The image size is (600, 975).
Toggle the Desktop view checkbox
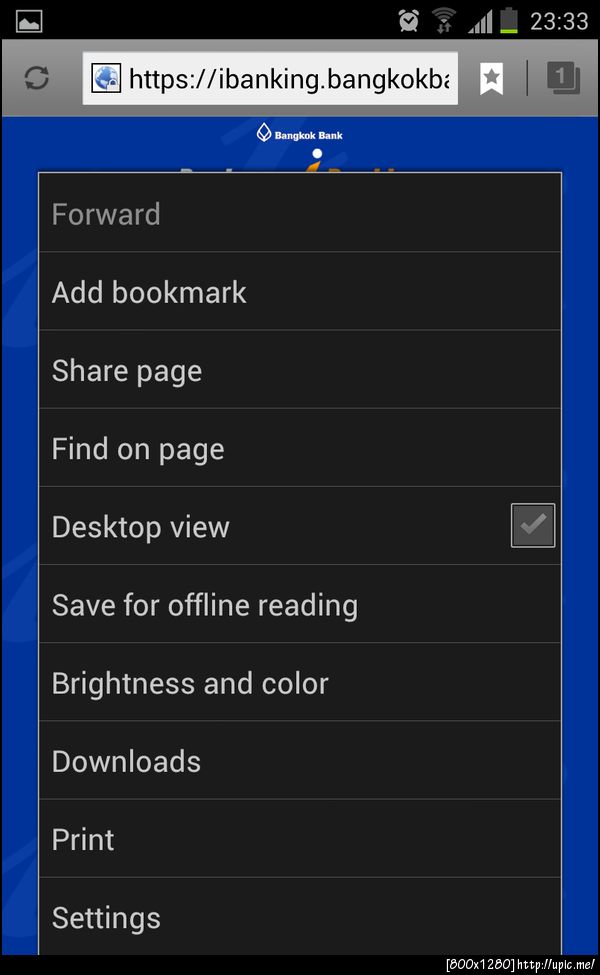[532, 526]
